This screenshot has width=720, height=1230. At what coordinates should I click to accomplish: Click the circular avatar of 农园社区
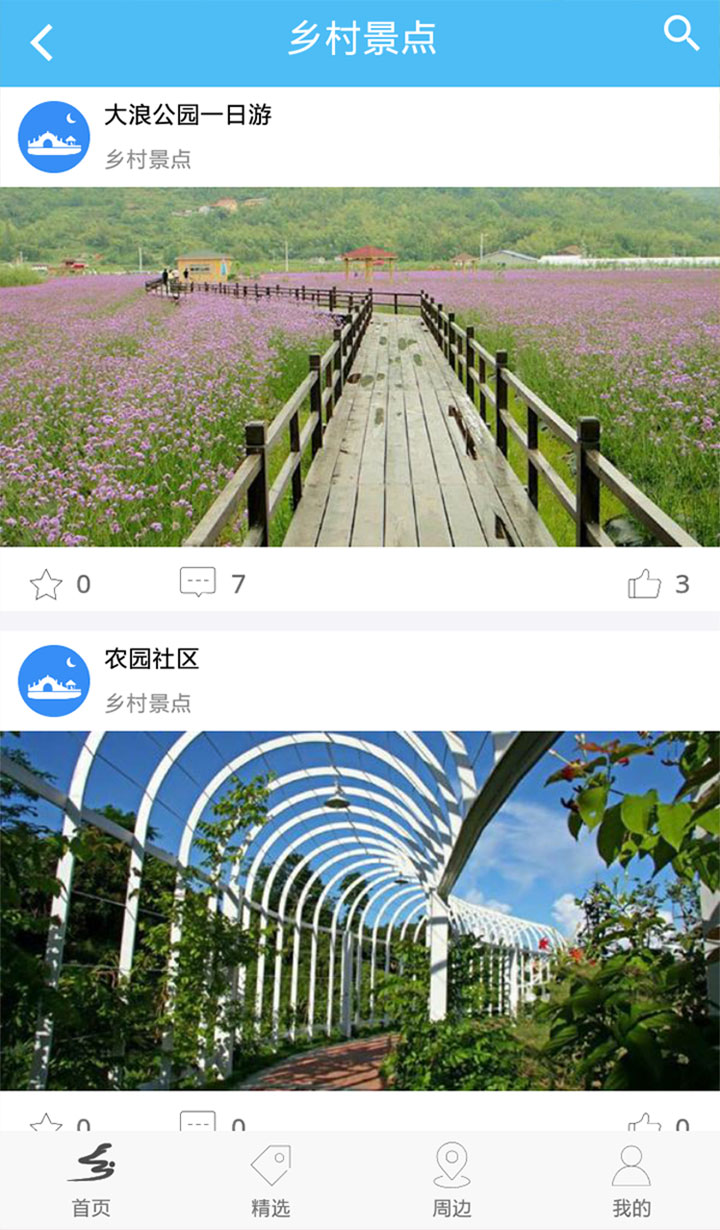click(55, 679)
